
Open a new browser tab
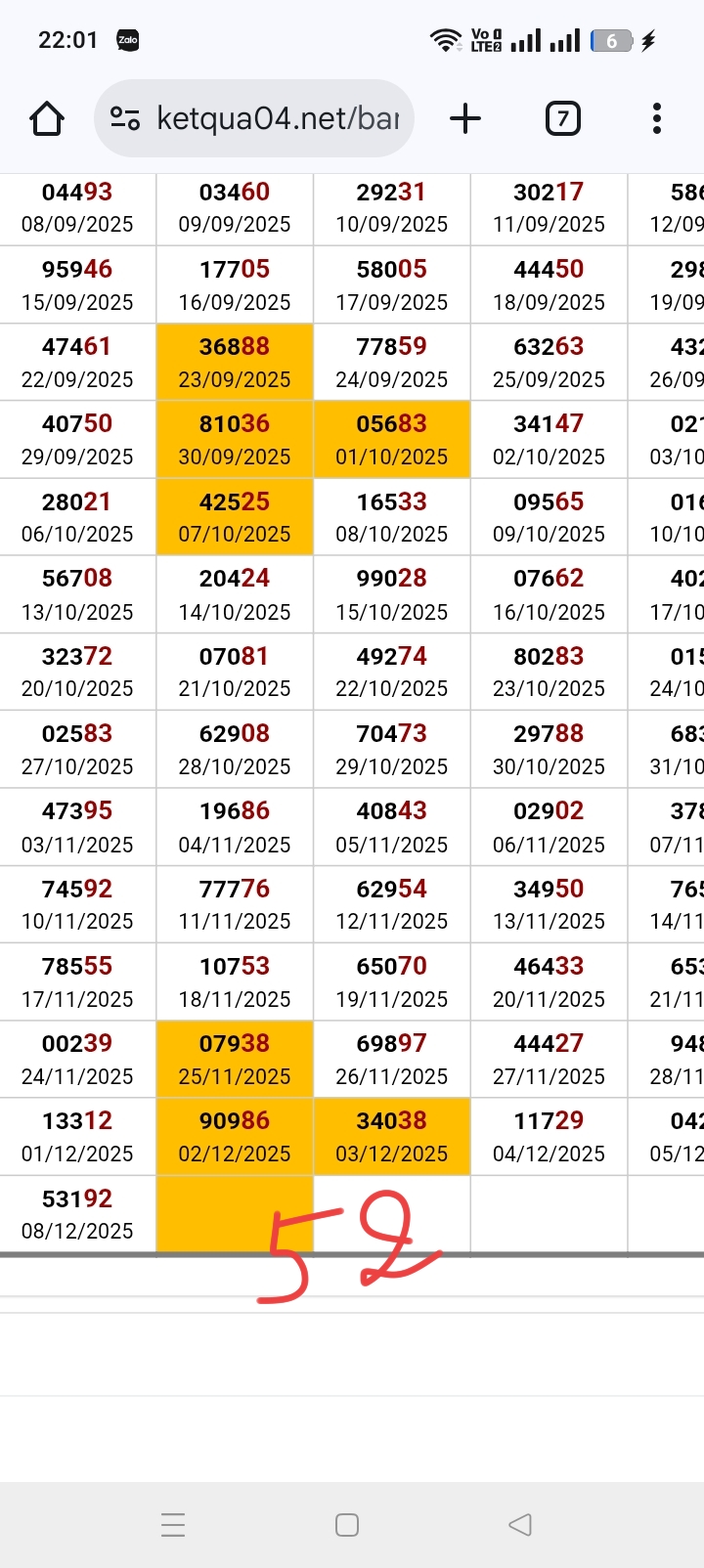465,118
